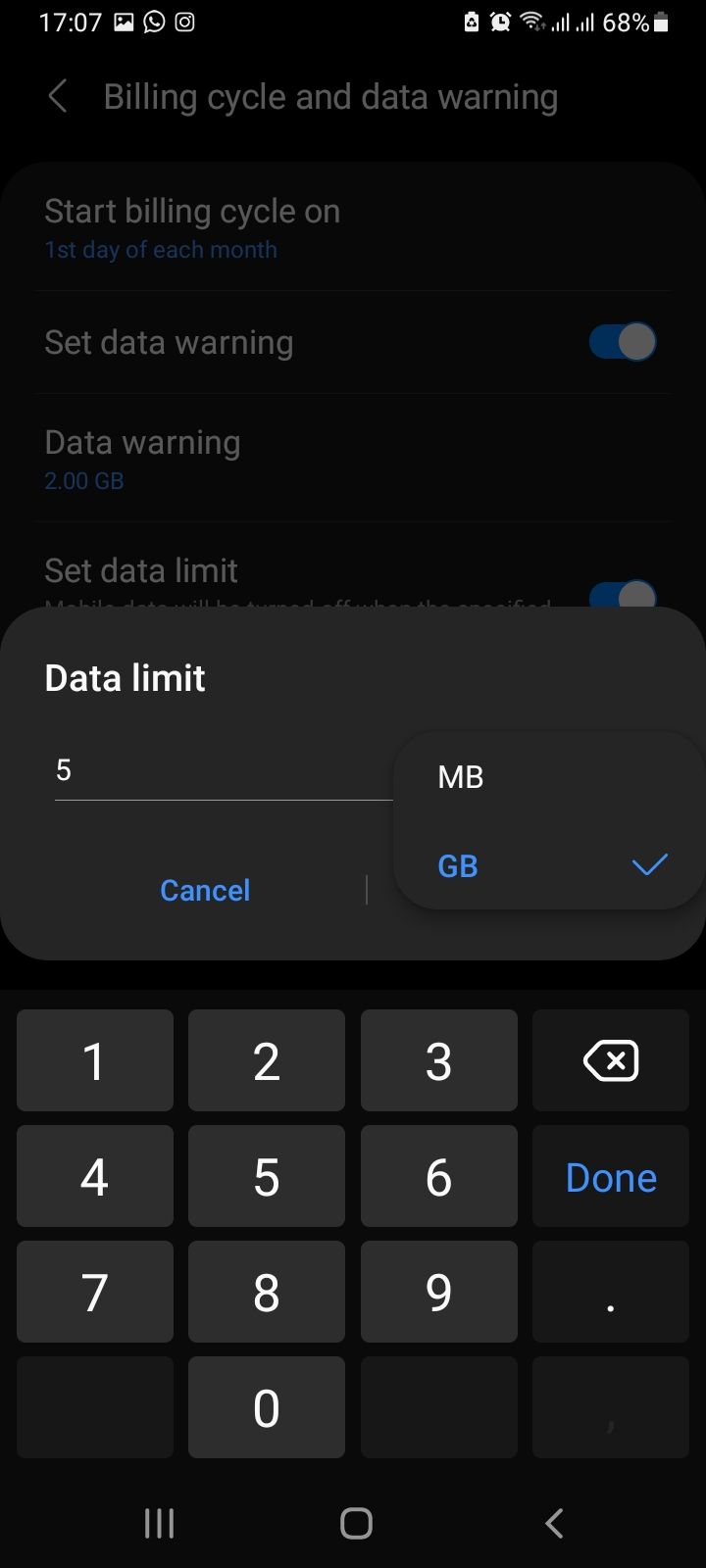Tap the decimal point key
Viewport: 706px width, 1568px height.
coord(610,1292)
